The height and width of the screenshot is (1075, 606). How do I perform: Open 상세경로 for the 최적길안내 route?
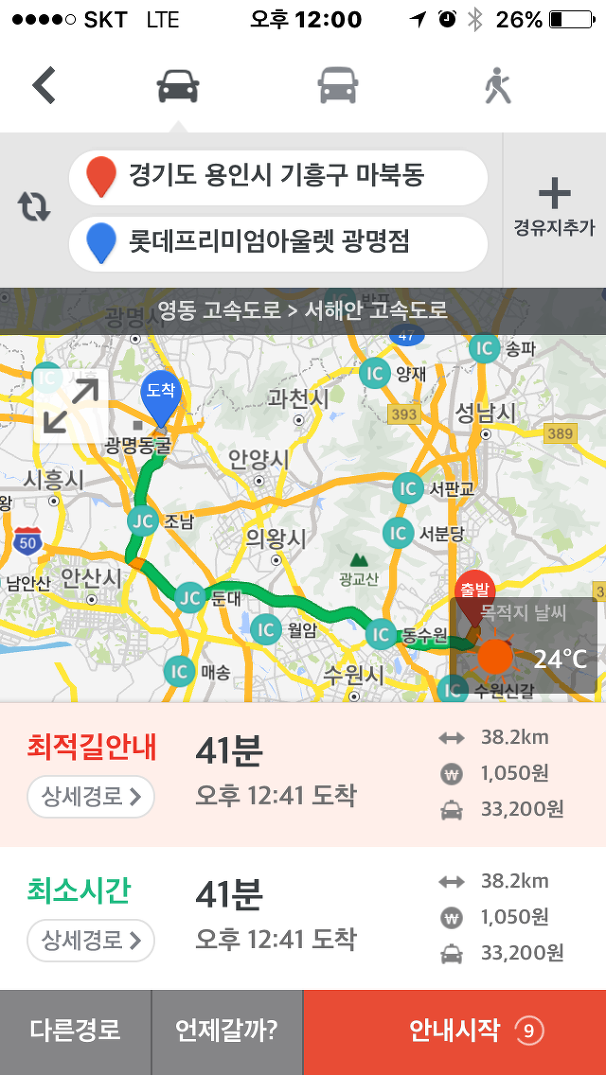click(x=90, y=797)
